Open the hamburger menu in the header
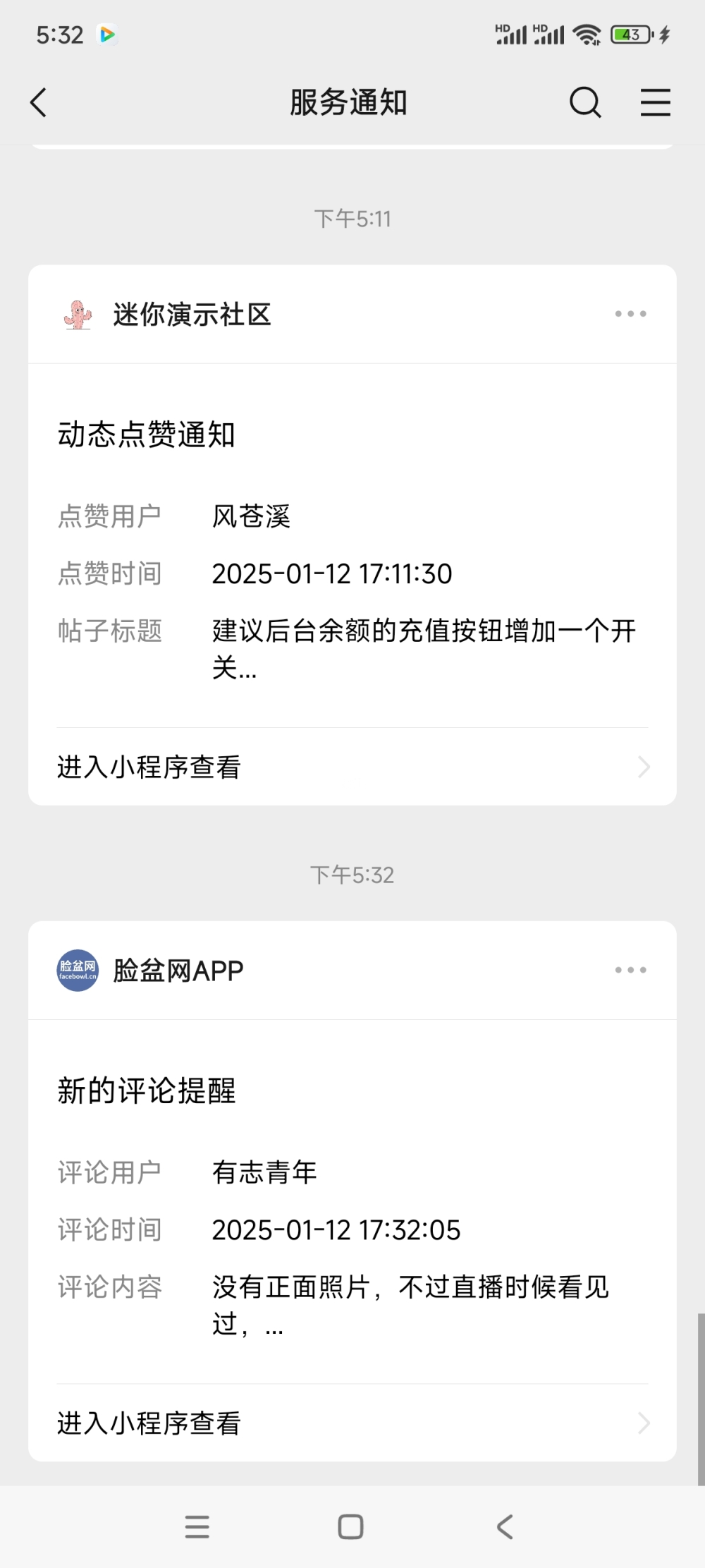Image resolution: width=705 pixels, height=1568 pixels. pos(655,102)
